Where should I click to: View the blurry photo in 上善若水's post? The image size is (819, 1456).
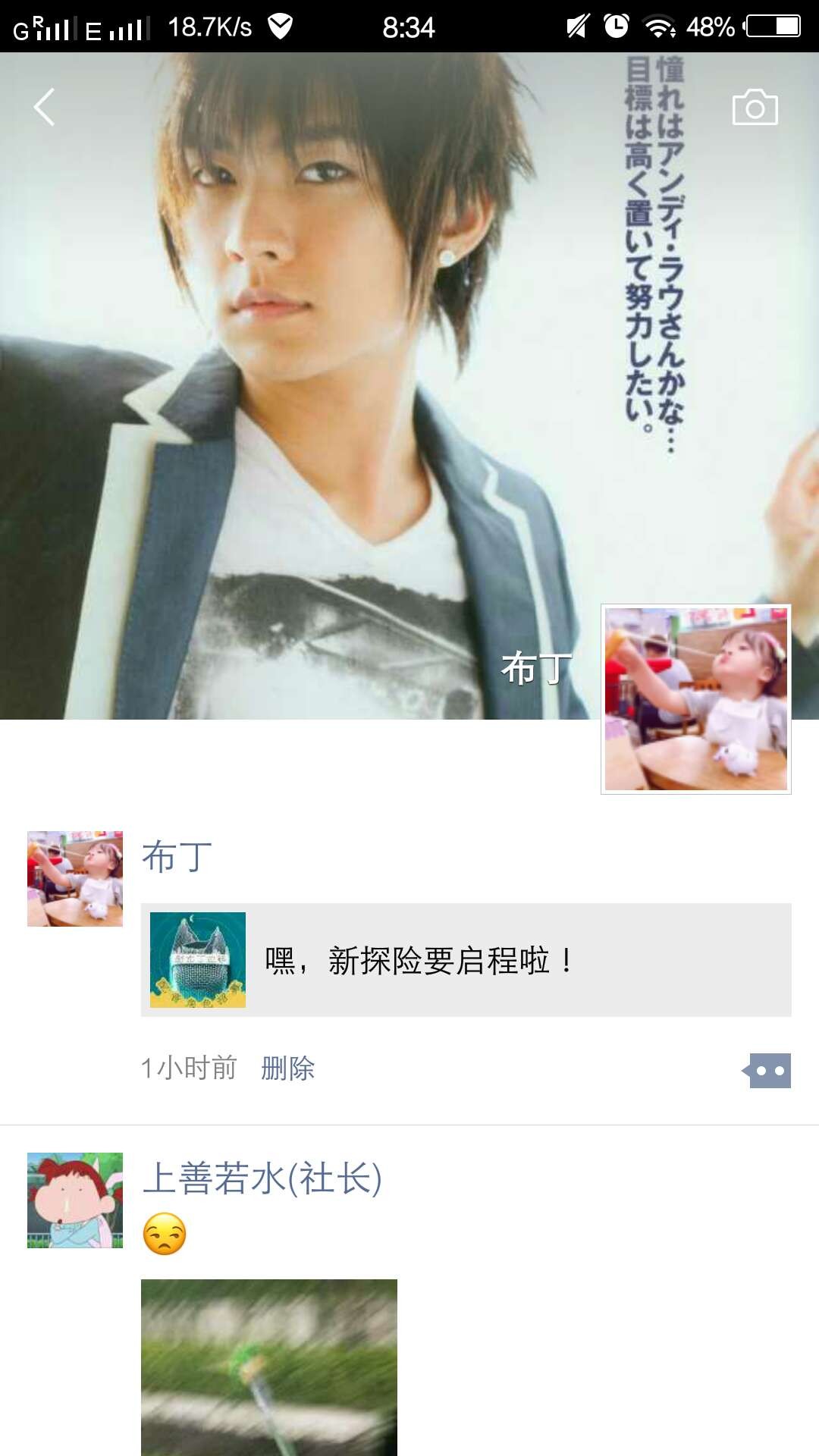tap(269, 1367)
